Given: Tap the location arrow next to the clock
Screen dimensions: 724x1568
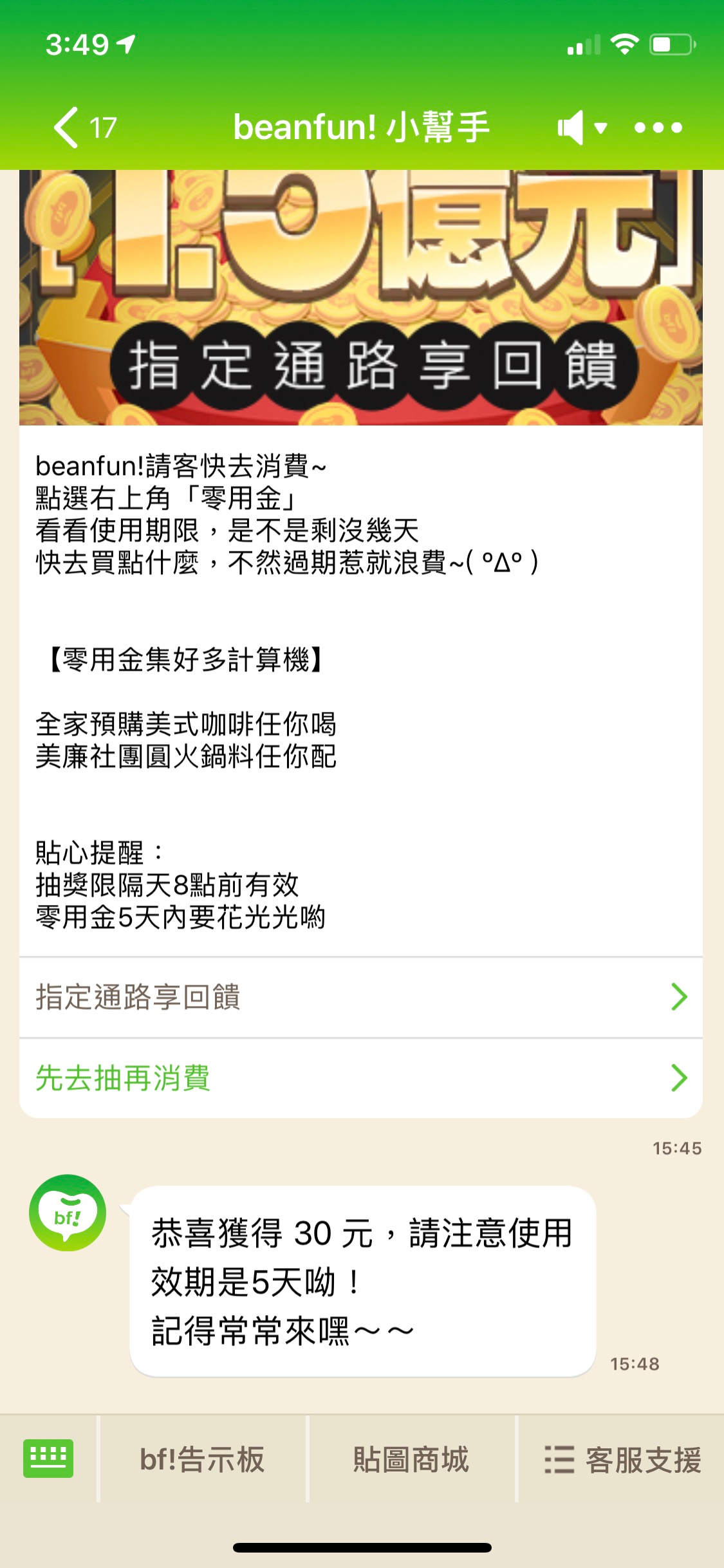Looking at the screenshot, I should coord(126,44).
